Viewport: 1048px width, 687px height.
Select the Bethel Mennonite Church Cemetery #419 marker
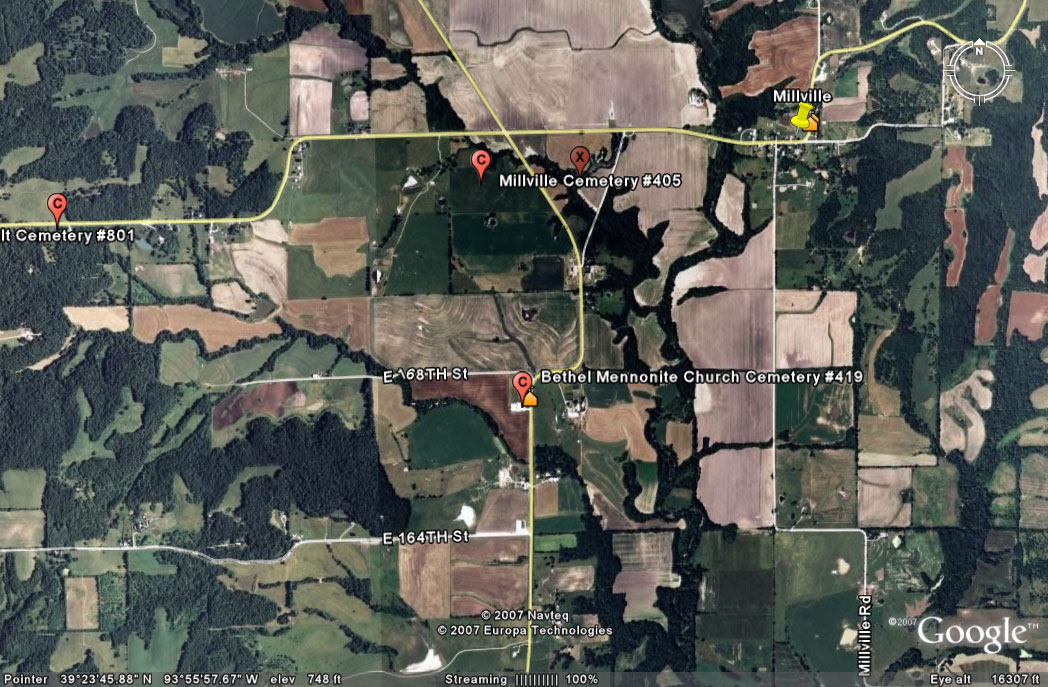pyautogui.click(x=521, y=383)
